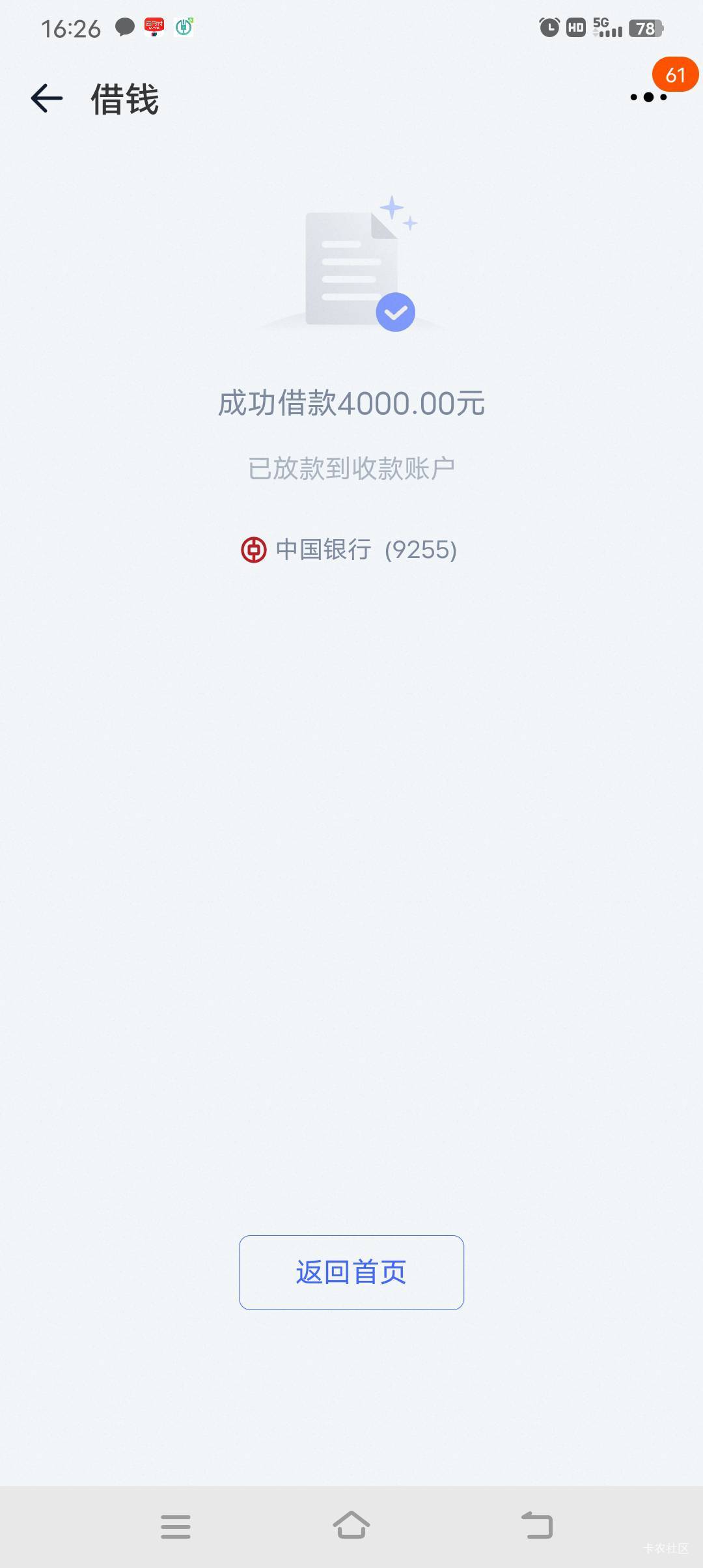Go to the phone's home screen

pos(351,1525)
